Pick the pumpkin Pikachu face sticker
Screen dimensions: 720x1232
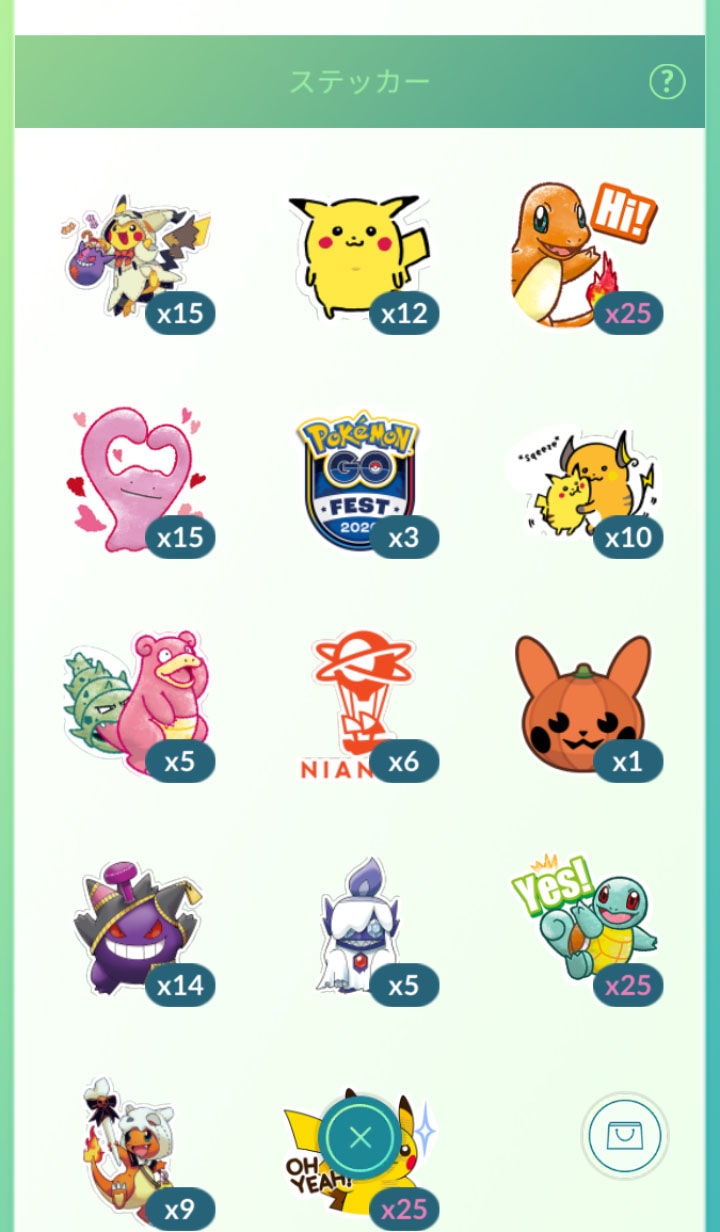tap(580, 700)
